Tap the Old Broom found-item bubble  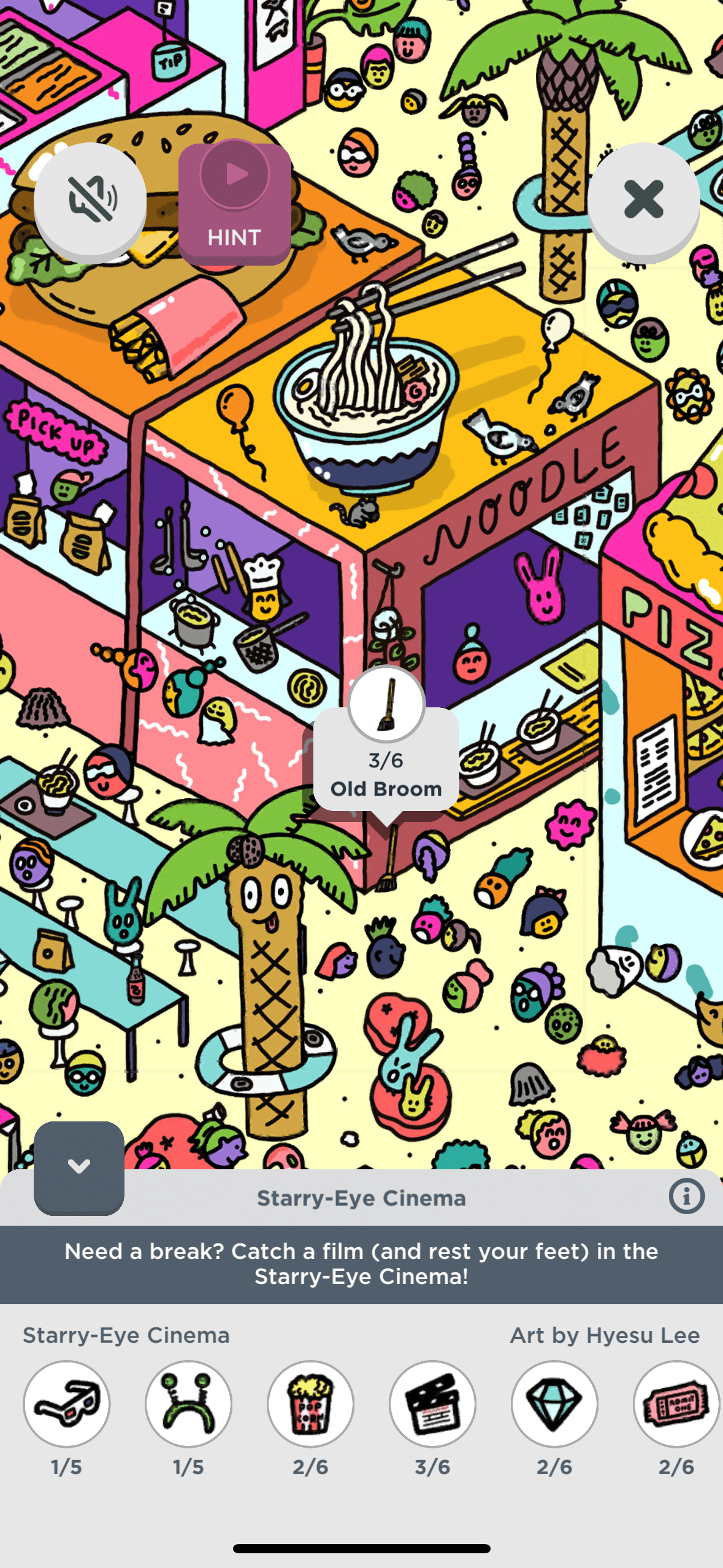(386, 758)
